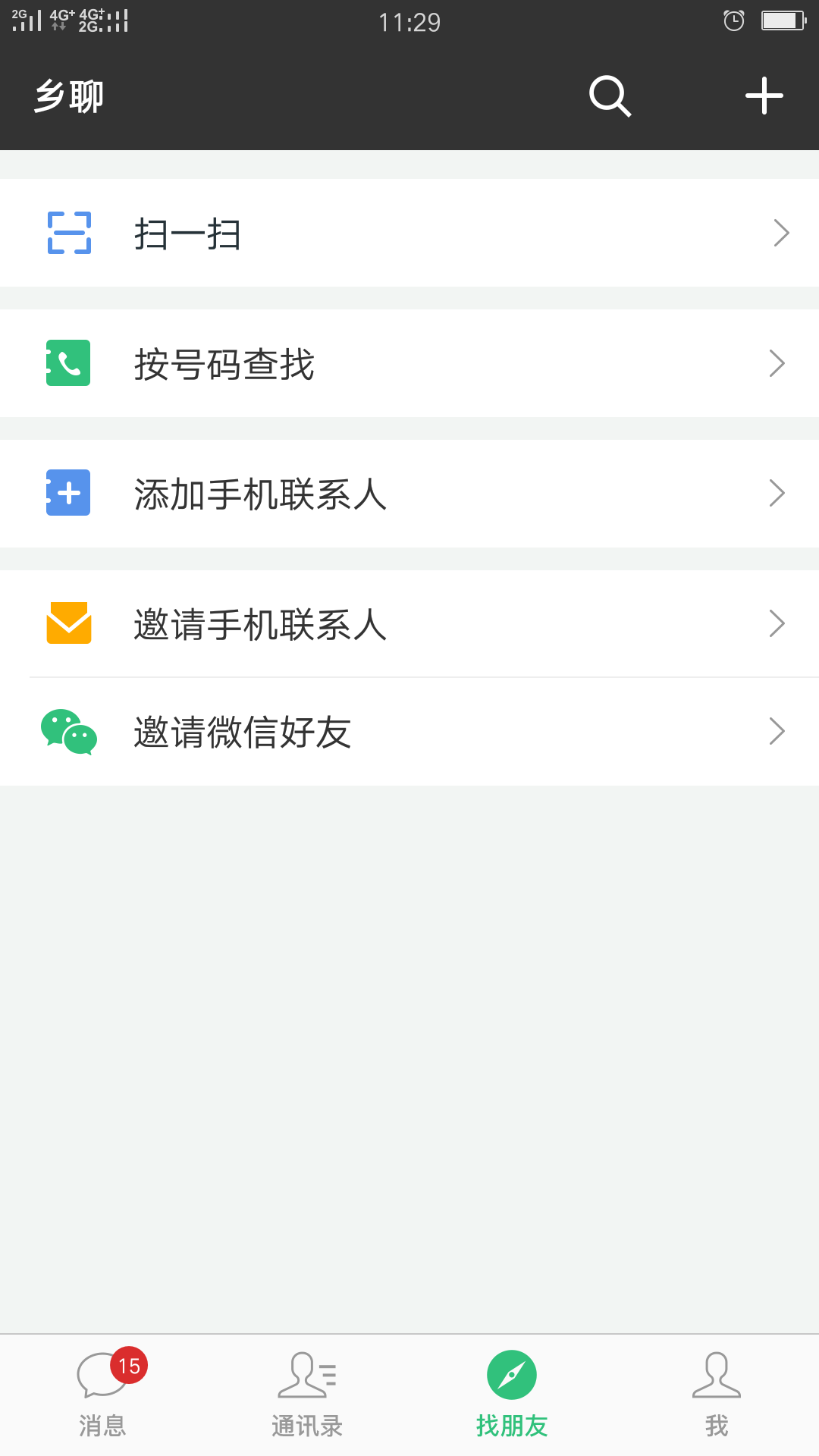
Task: Switch to the 消息 tab
Action: (102, 1395)
